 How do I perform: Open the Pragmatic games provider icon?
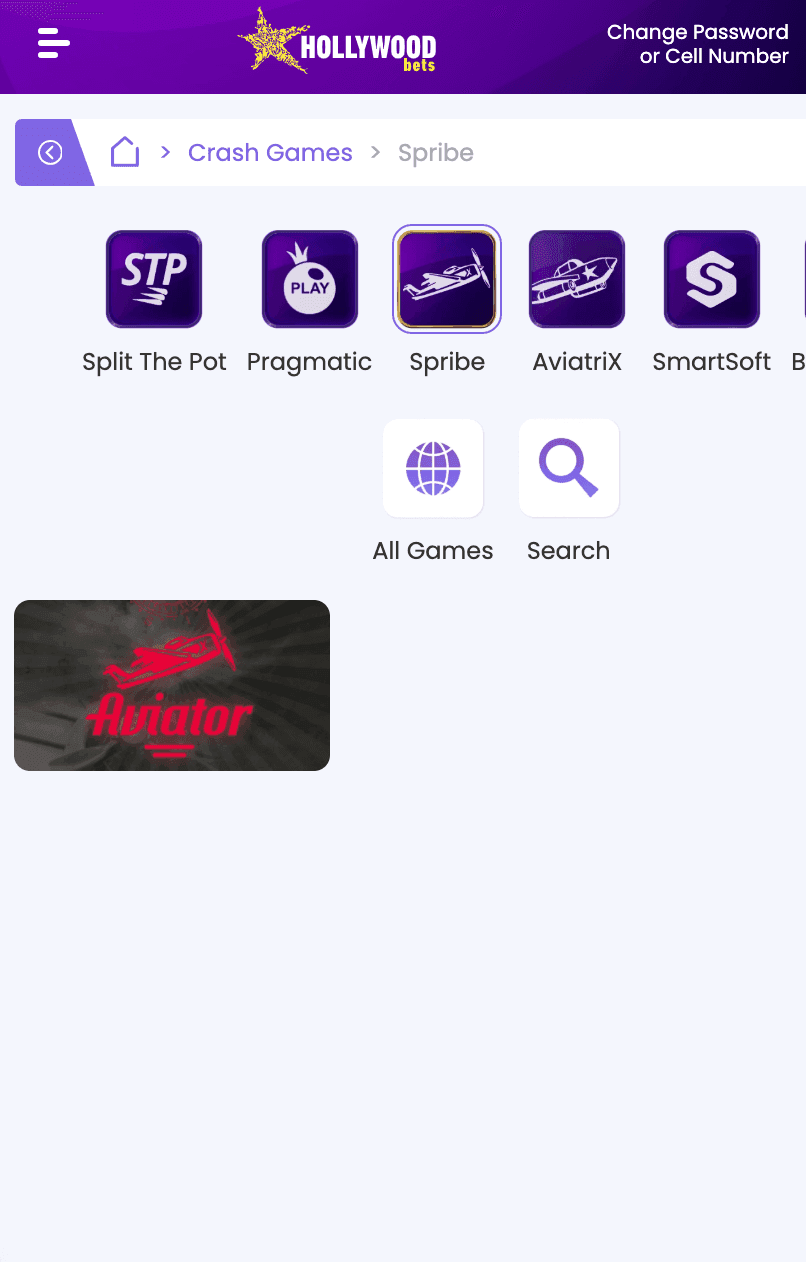pos(309,279)
